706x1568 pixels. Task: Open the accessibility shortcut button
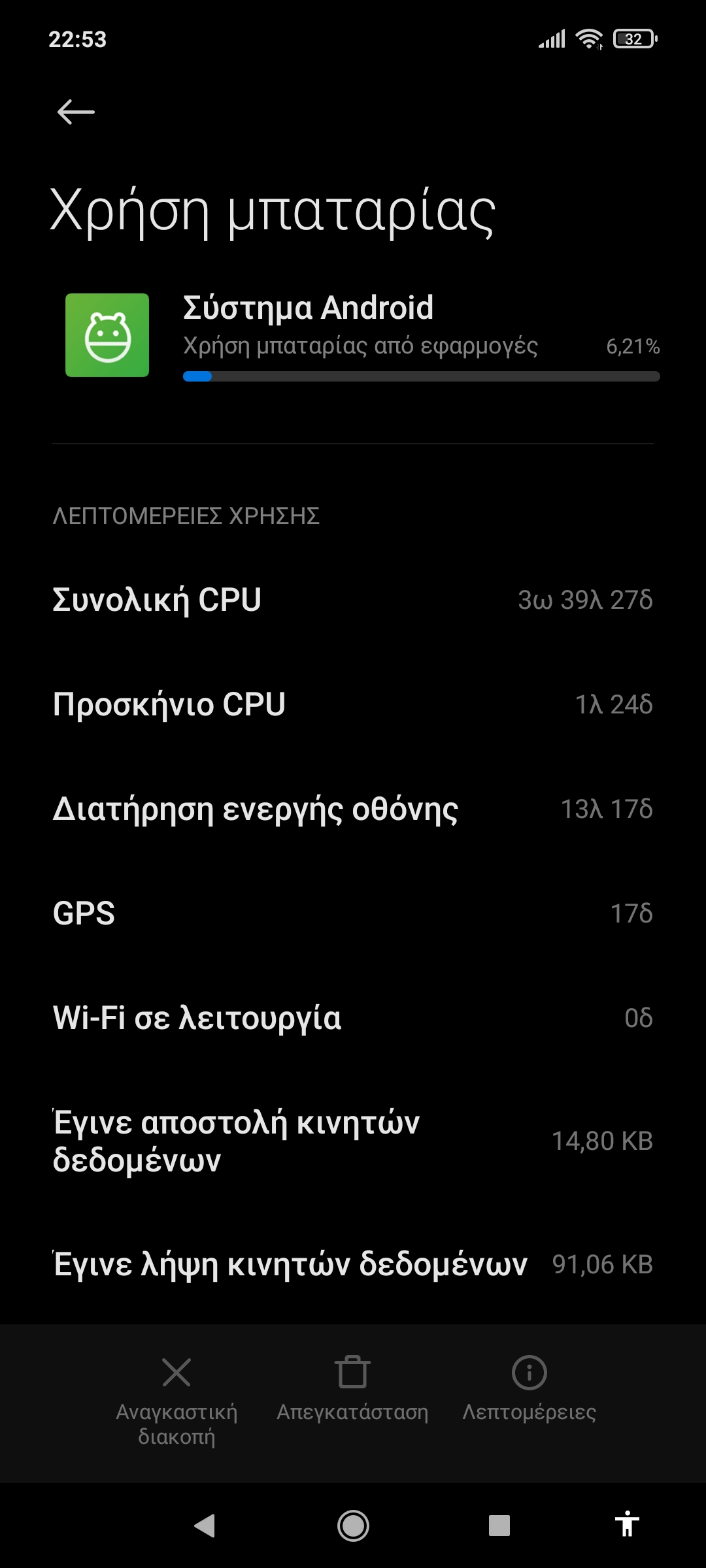626,1524
